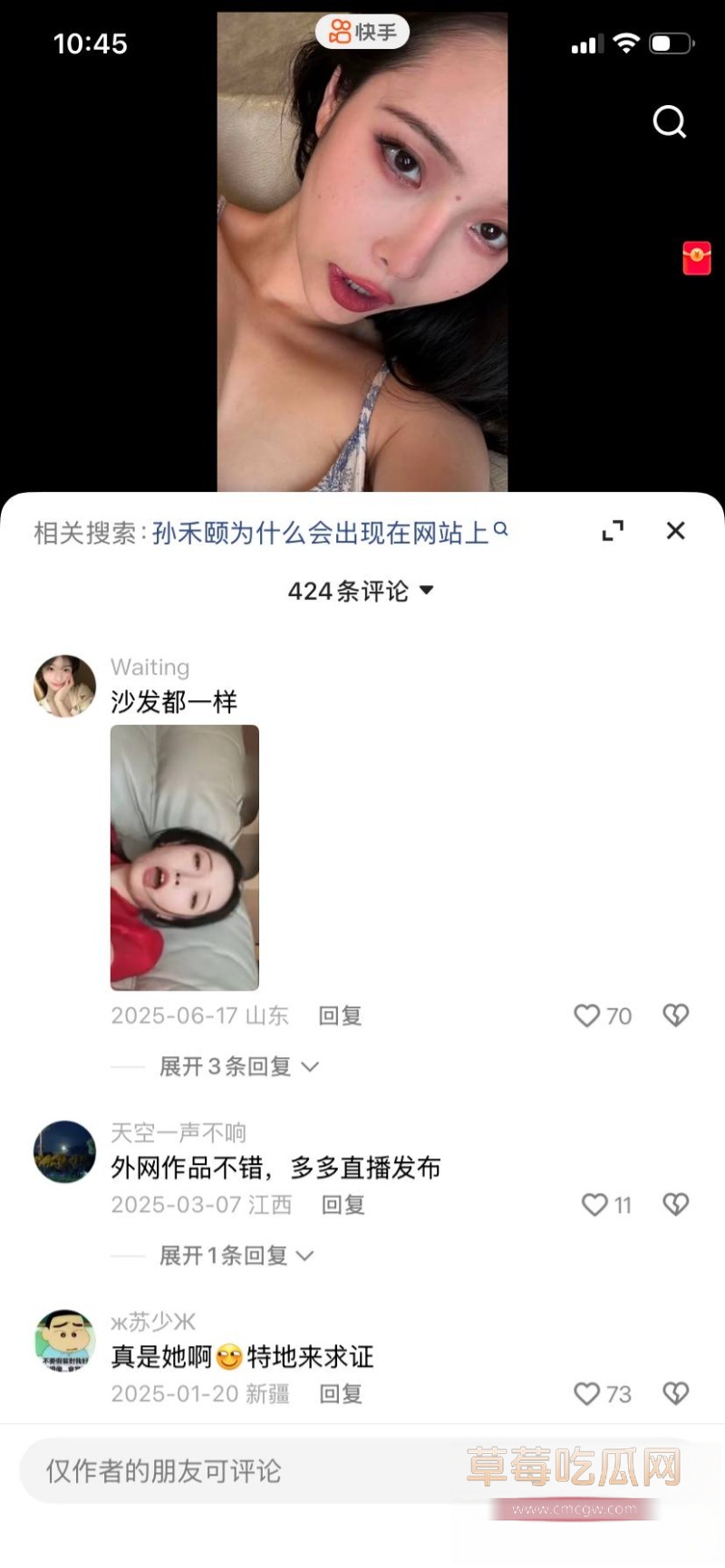Reply to Waiting using the 回复 link
Viewport: 725px width, 1568px height.
[338, 1015]
